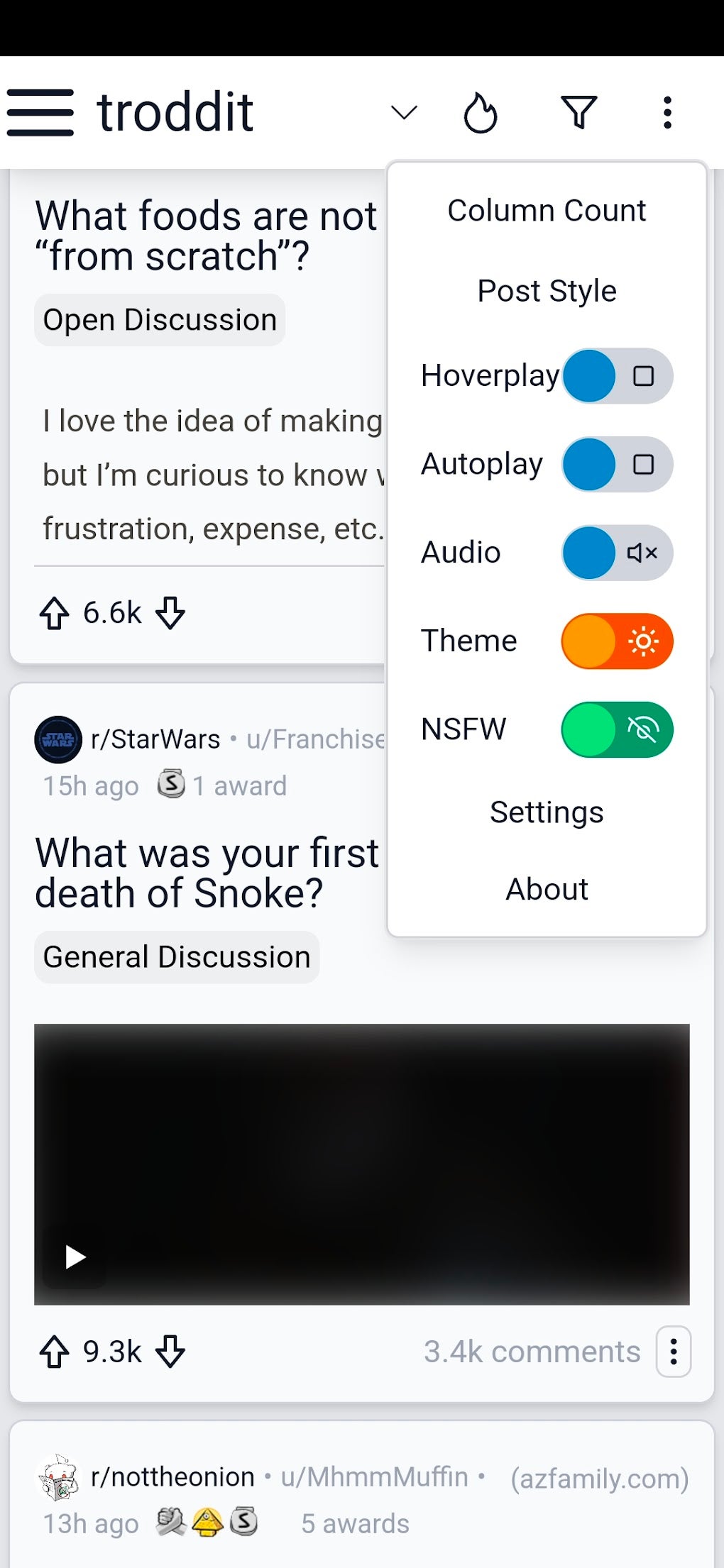
Task: Open the Post Style option
Action: pos(547,290)
